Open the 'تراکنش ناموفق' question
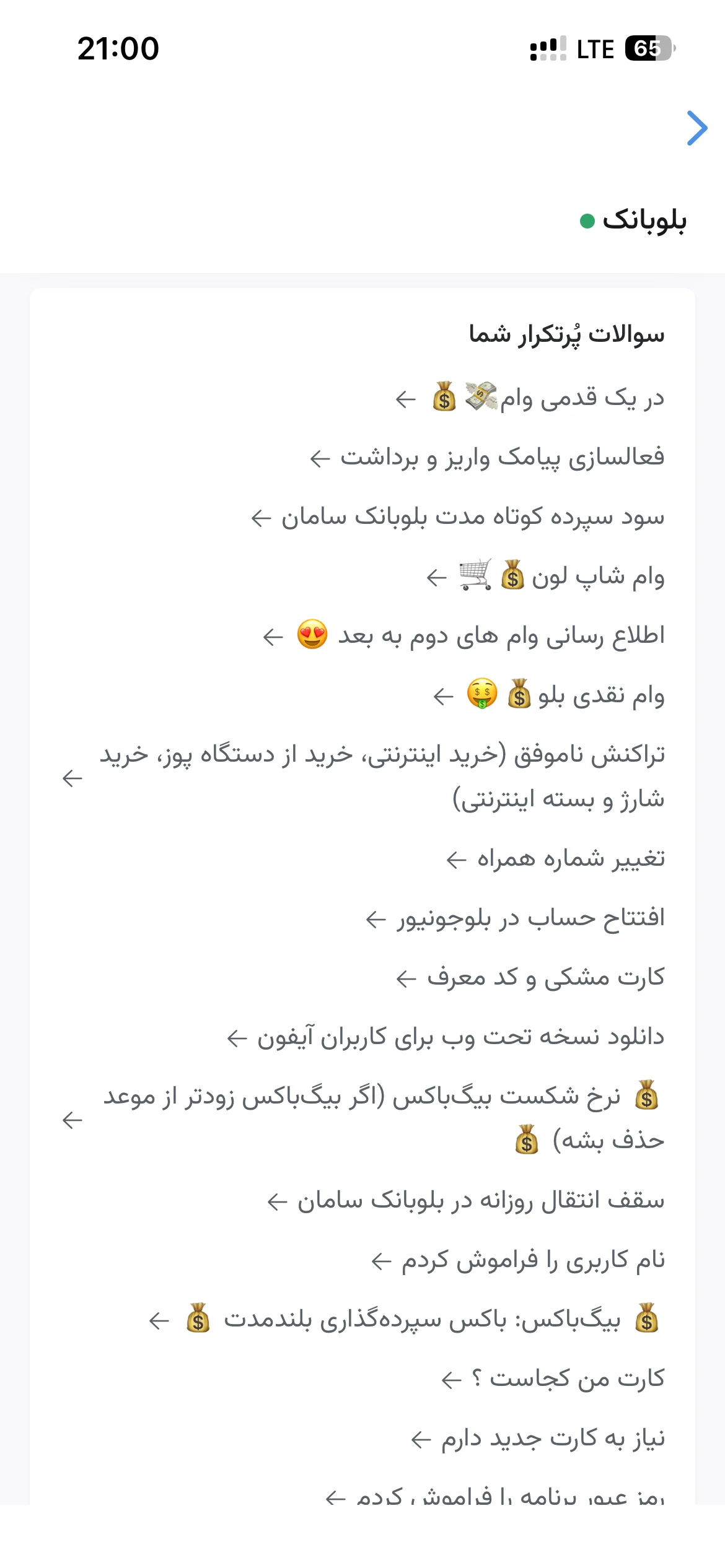725x1568 pixels. point(363,777)
